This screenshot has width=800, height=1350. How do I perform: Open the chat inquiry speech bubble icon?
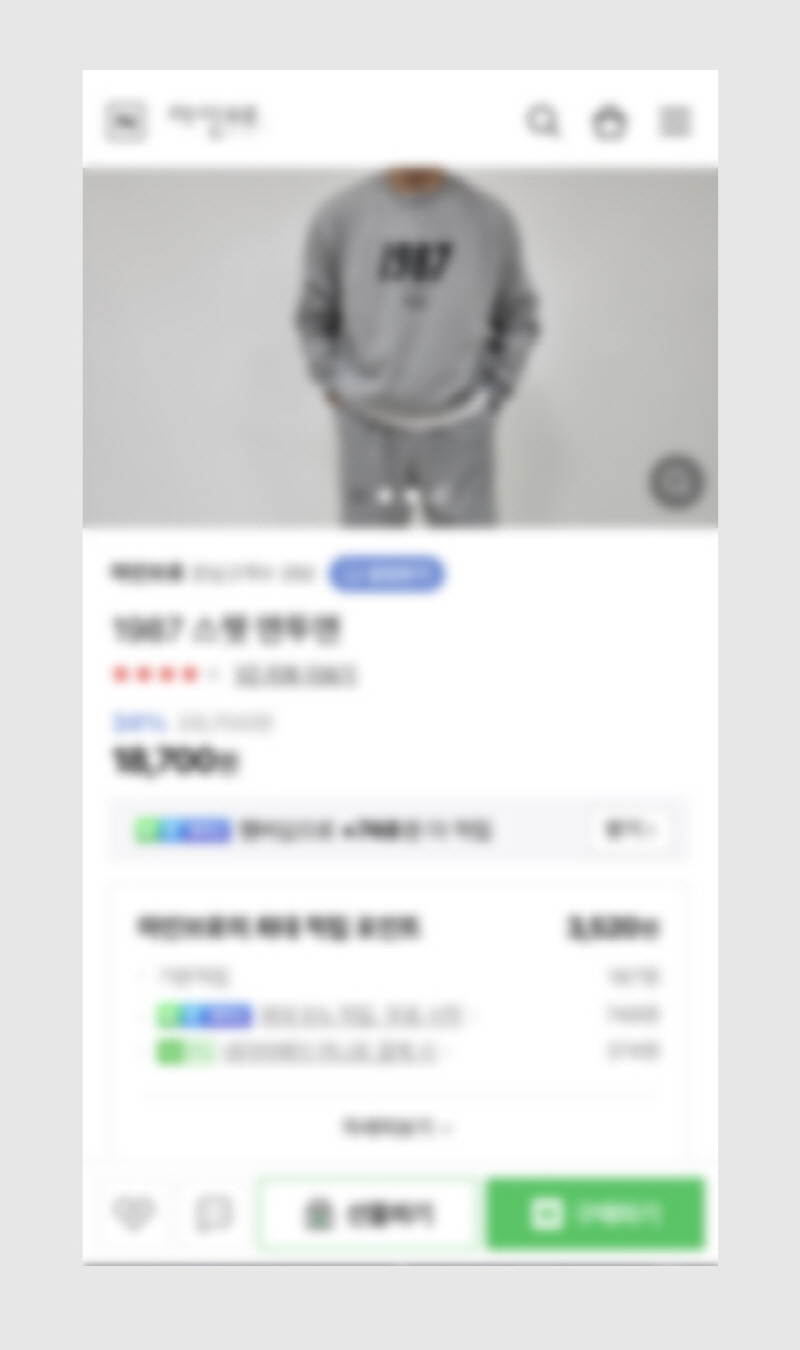(x=213, y=1214)
